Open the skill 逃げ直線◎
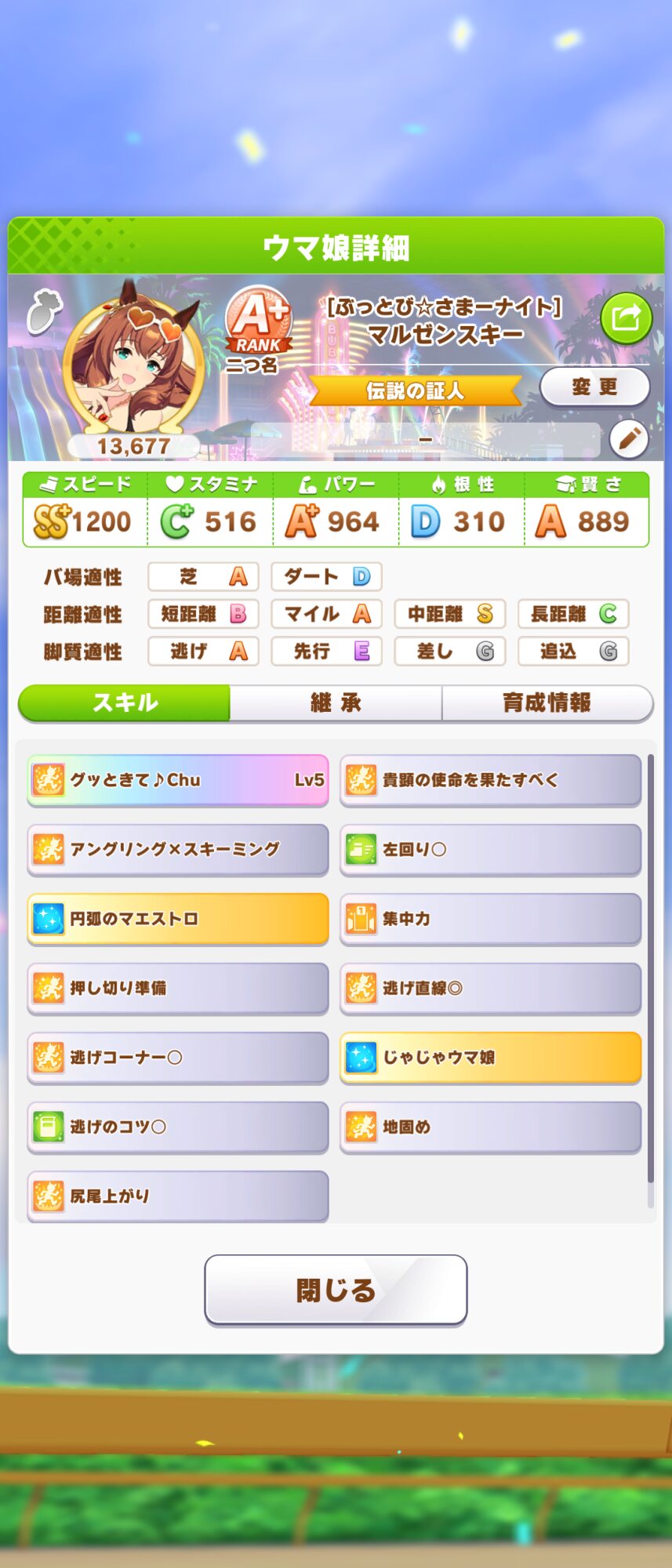Viewport: 672px width, 1568px height. coord(490,988)
